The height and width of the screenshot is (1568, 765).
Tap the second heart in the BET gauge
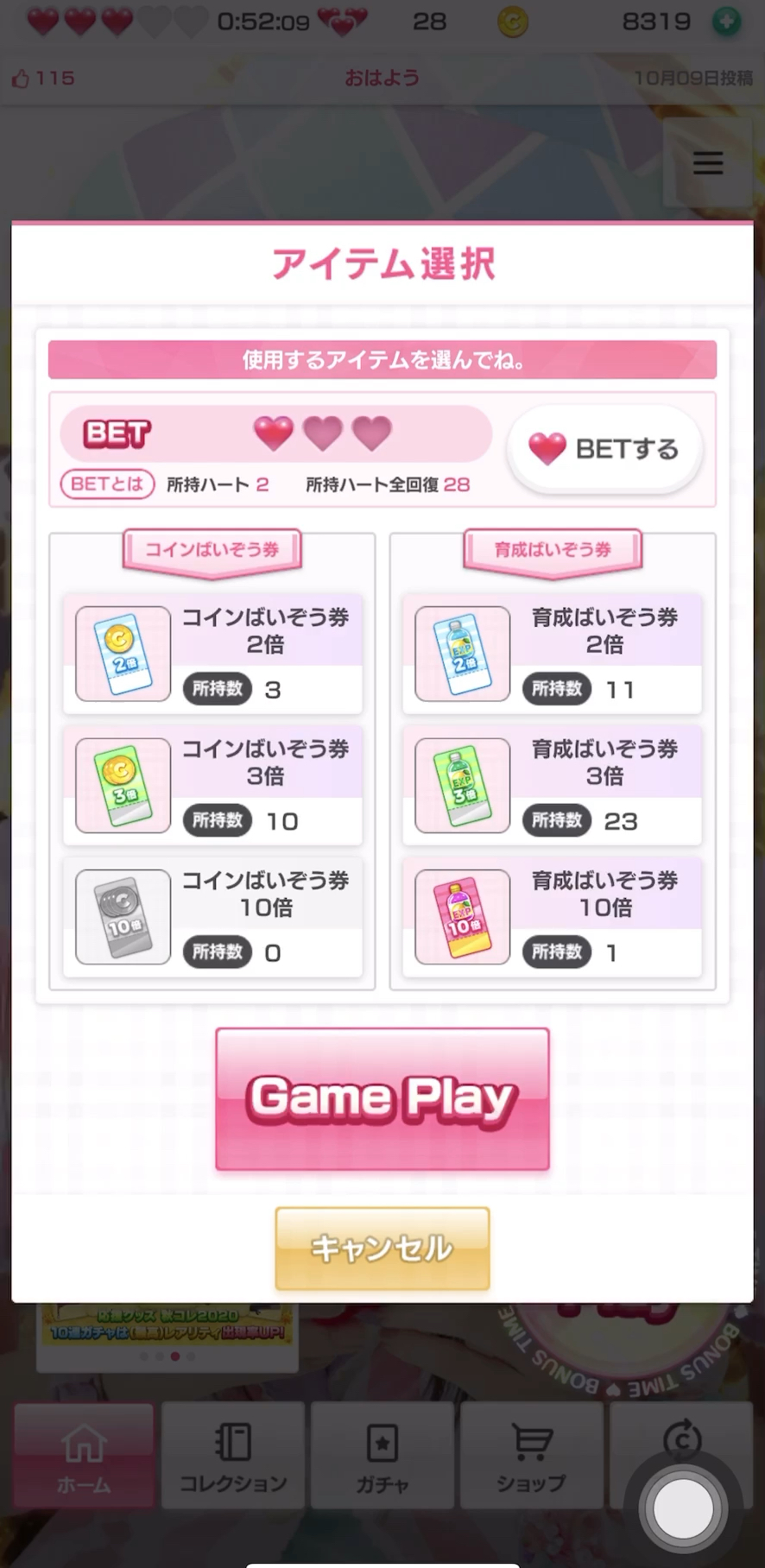(x=323, y=434)
